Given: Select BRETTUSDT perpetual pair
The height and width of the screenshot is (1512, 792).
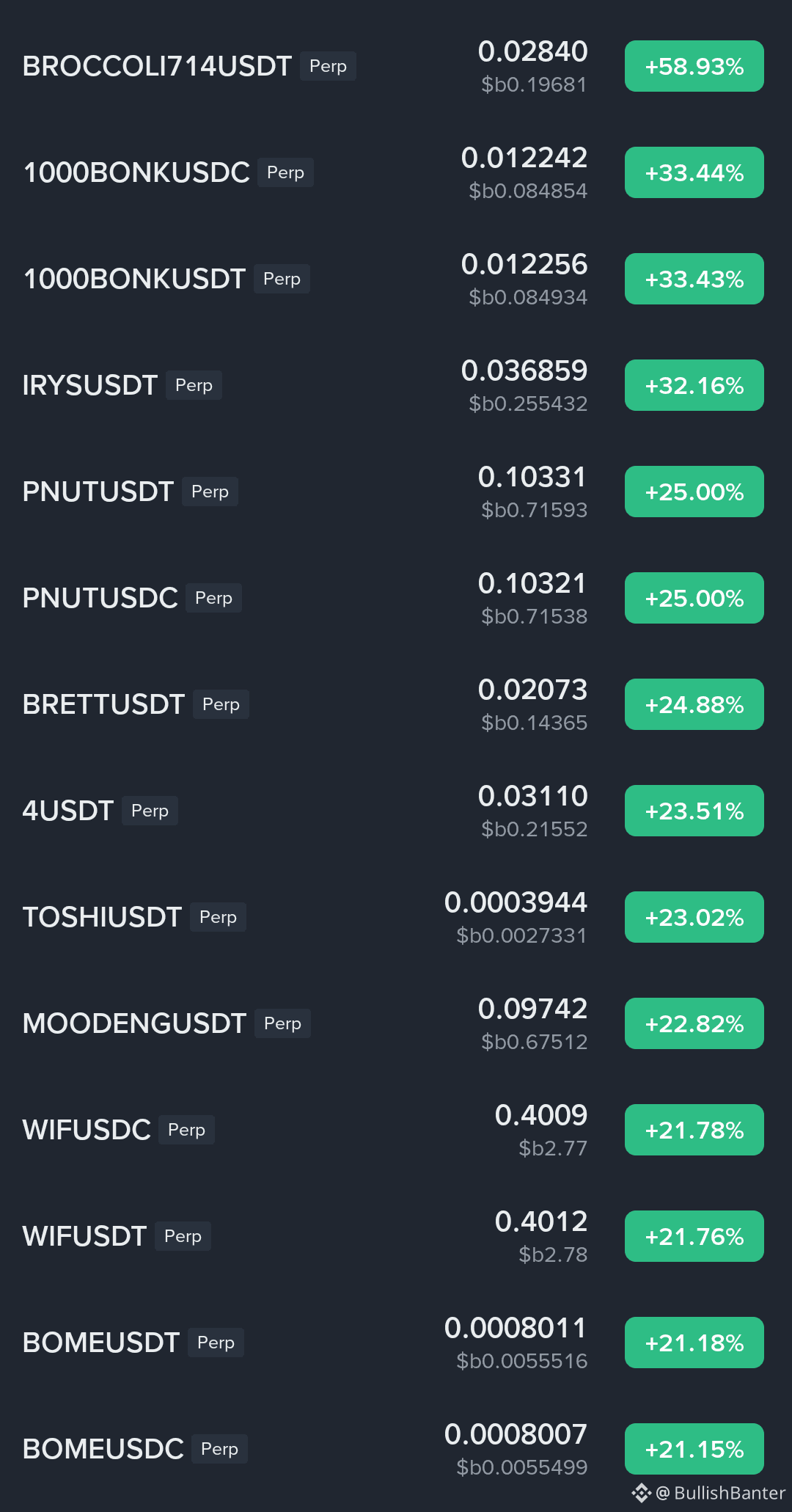Looking at the screenshot, I should (396, 704).
